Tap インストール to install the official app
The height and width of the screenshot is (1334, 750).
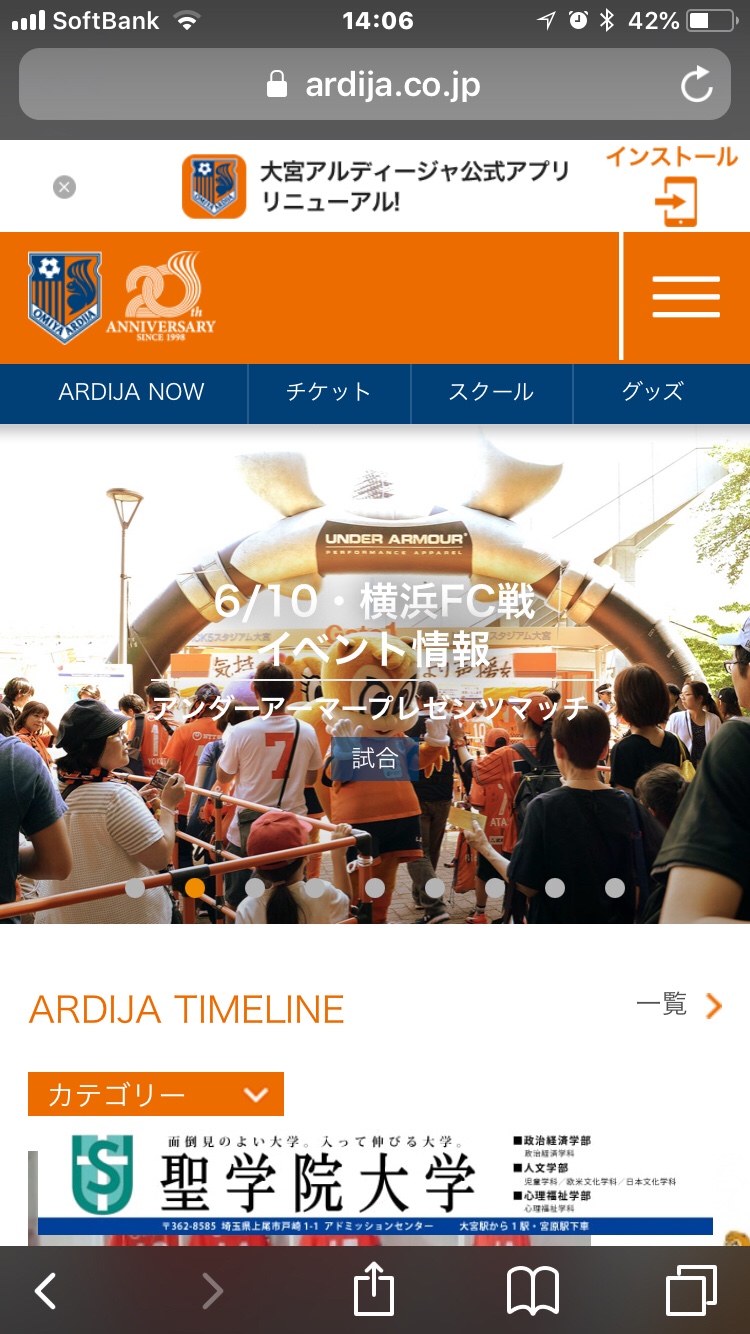point(674,186)
